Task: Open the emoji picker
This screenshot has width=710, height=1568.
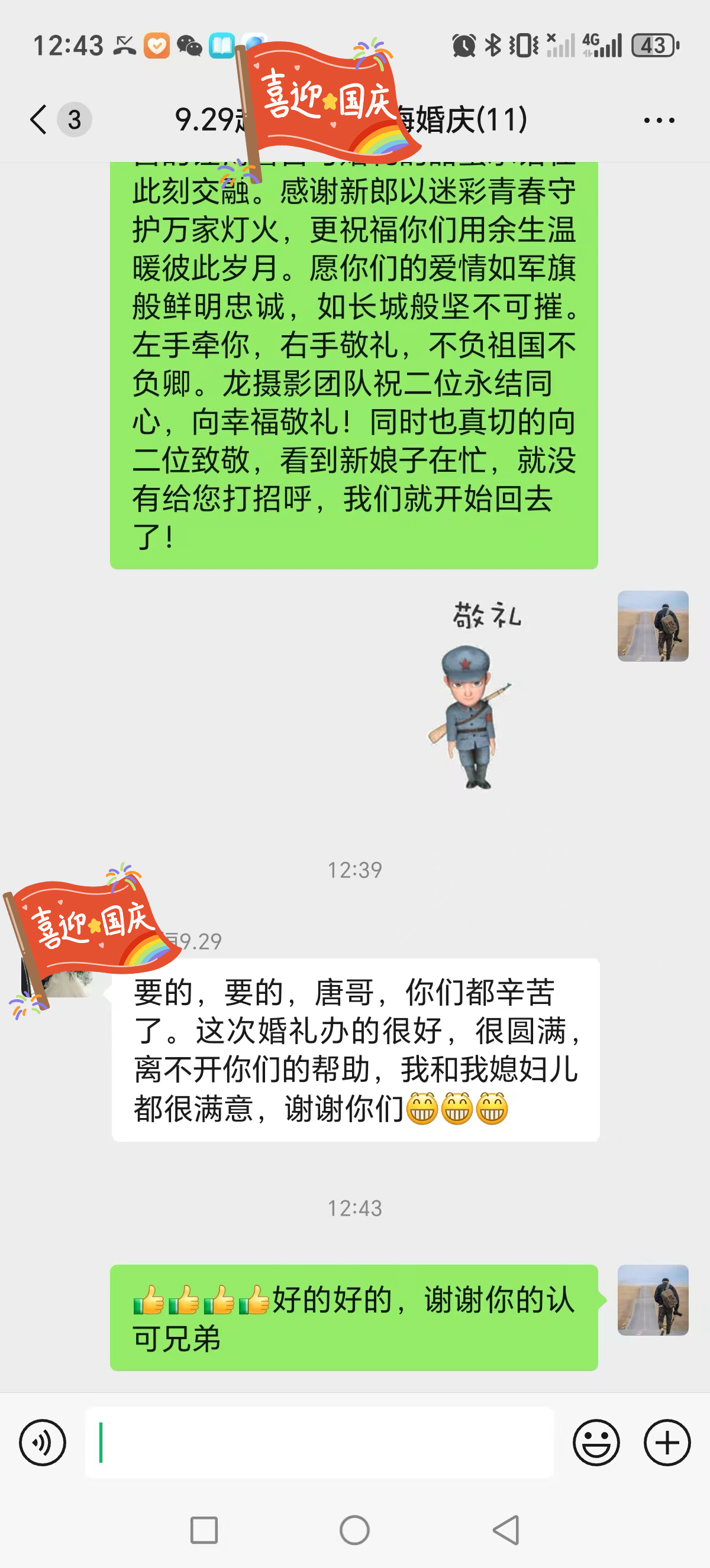Action: [x=596, y=1442]
